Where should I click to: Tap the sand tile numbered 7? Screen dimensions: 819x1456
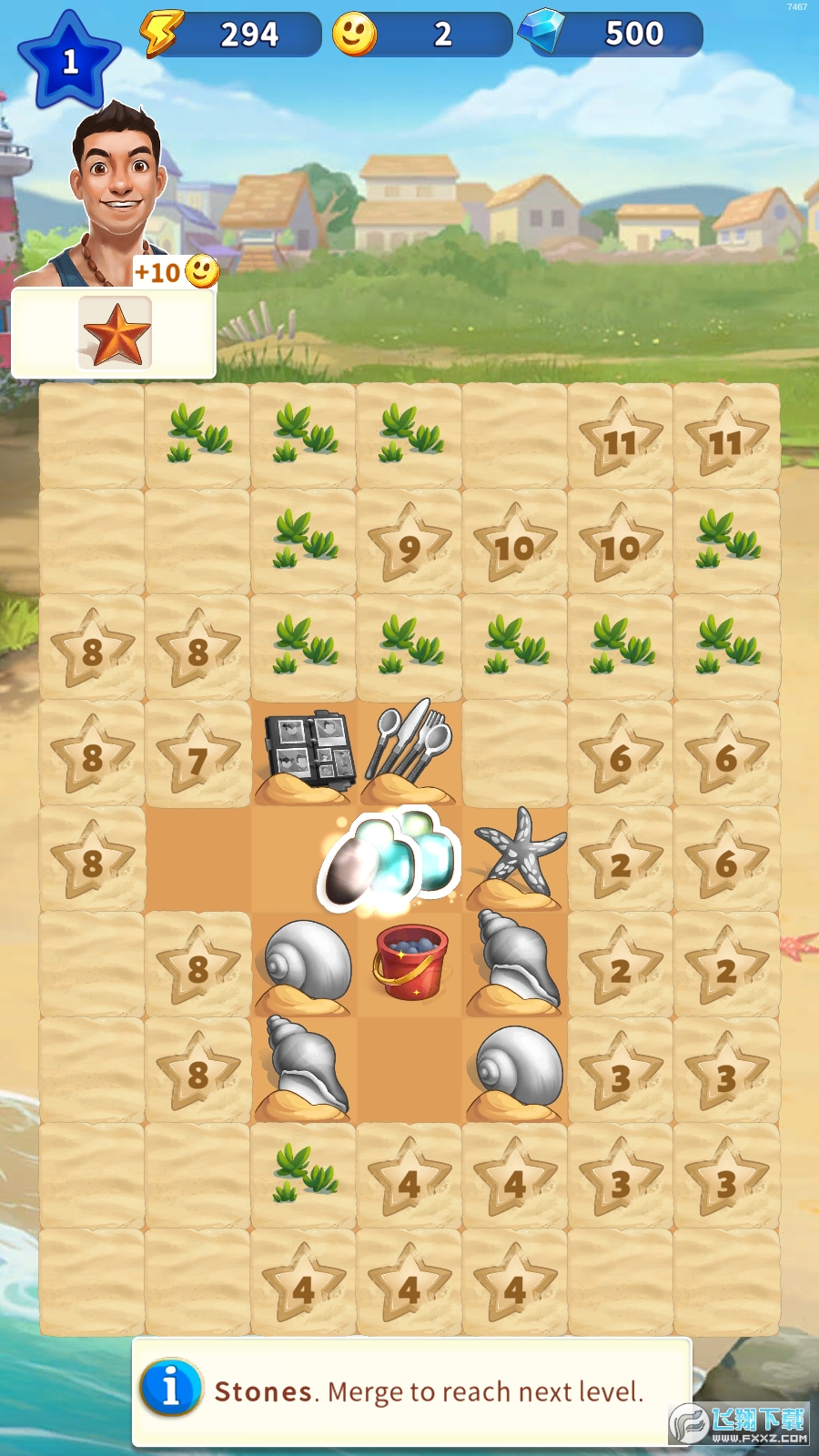point(197,755)
